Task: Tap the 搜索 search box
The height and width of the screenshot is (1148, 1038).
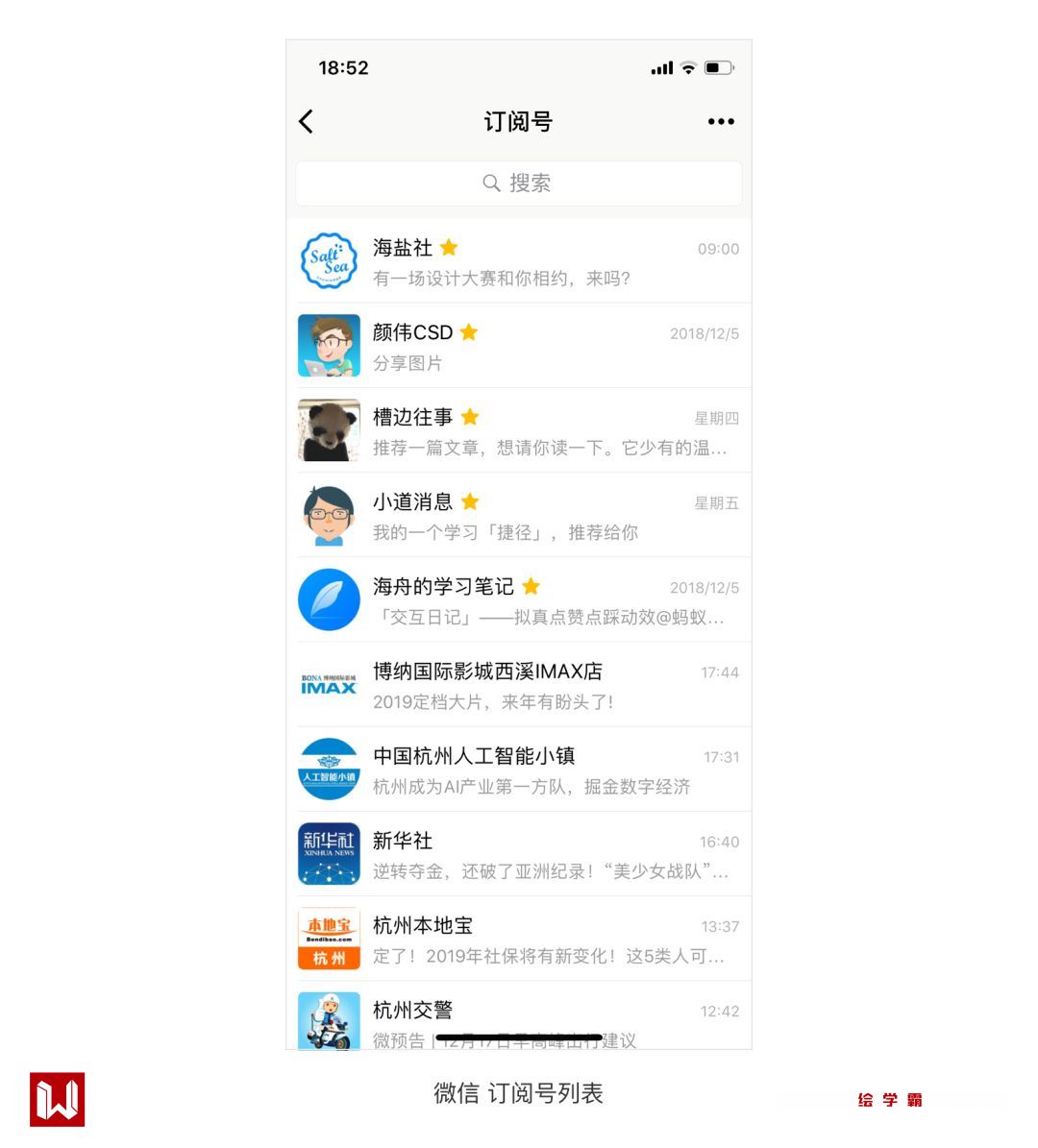Action: [x=518, y=183]
